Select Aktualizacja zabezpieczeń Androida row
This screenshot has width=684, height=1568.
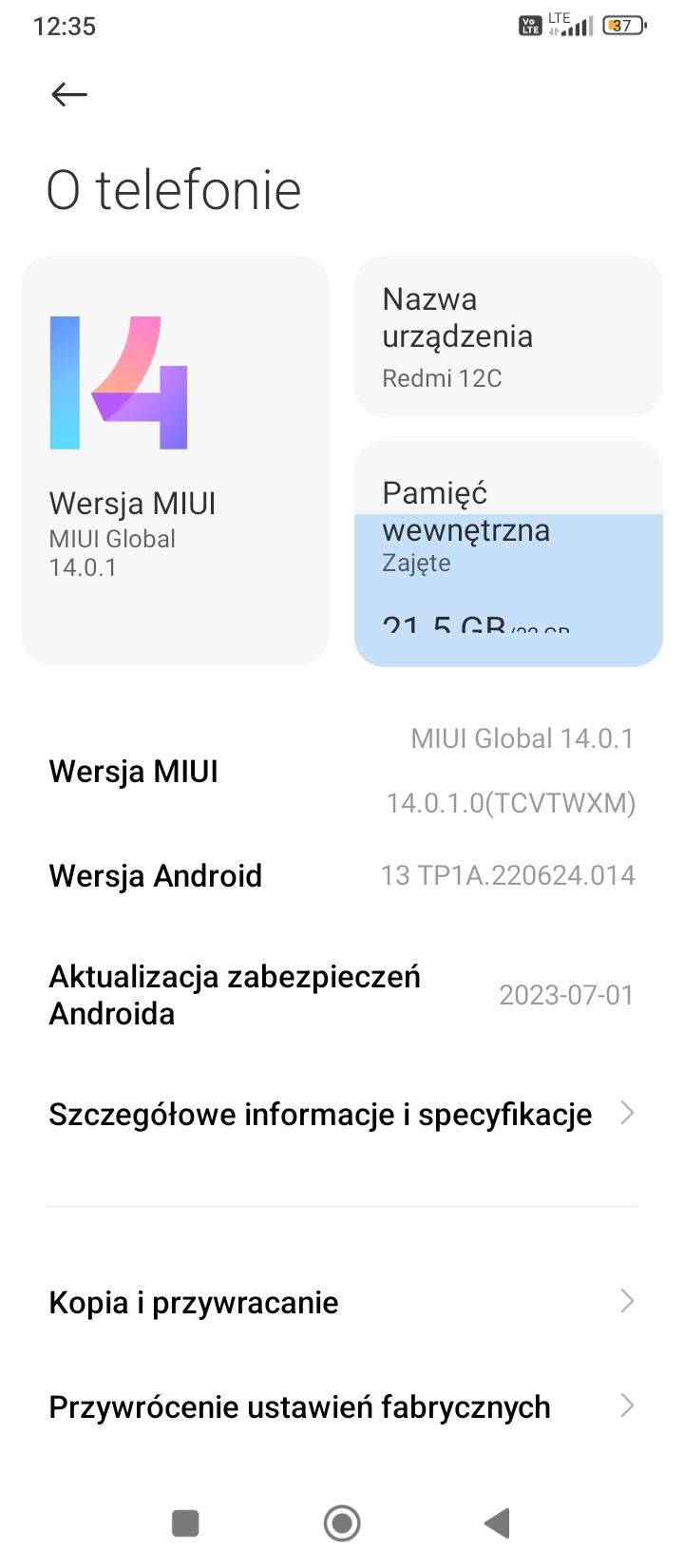coord(342,995)
